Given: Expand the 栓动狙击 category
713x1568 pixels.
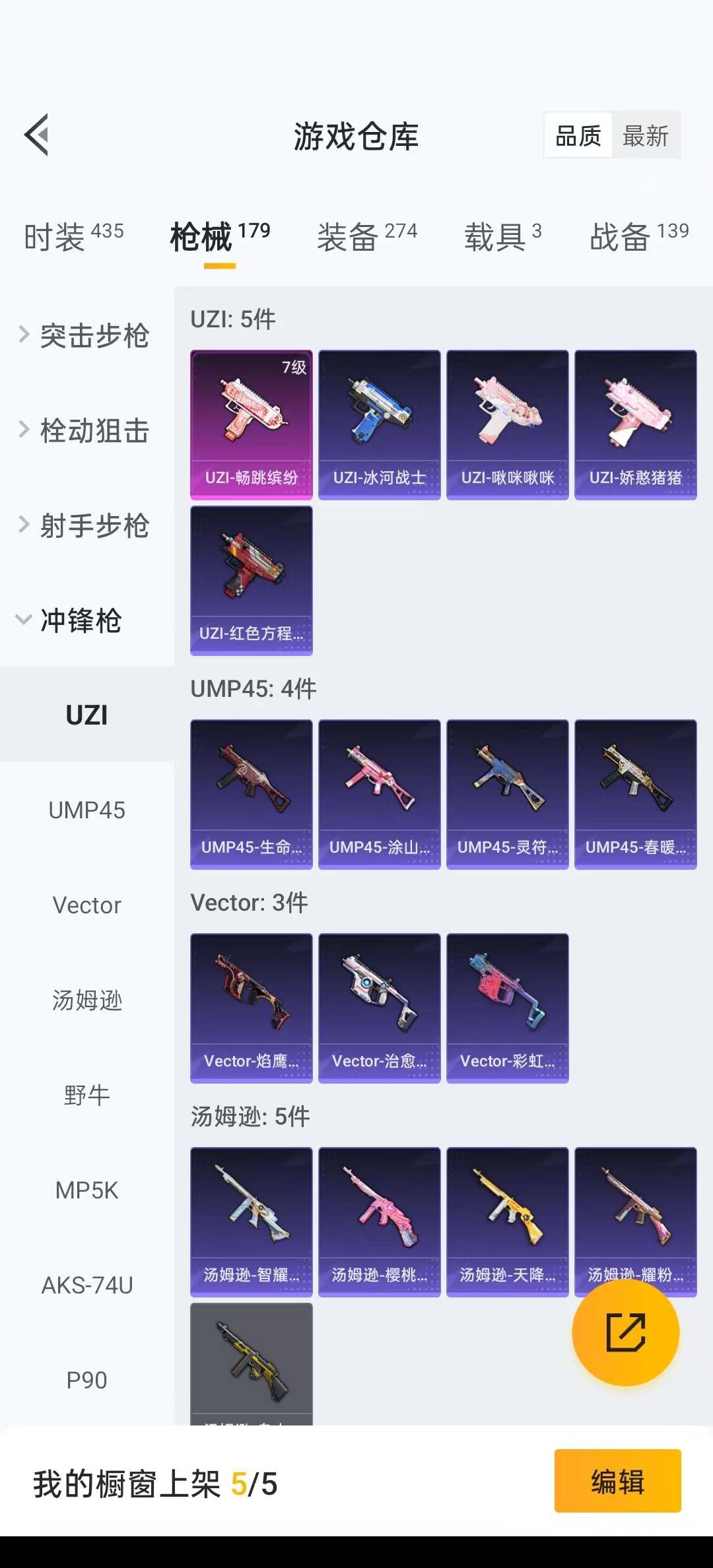Looking at the screenshot, I should coord(85,430).
